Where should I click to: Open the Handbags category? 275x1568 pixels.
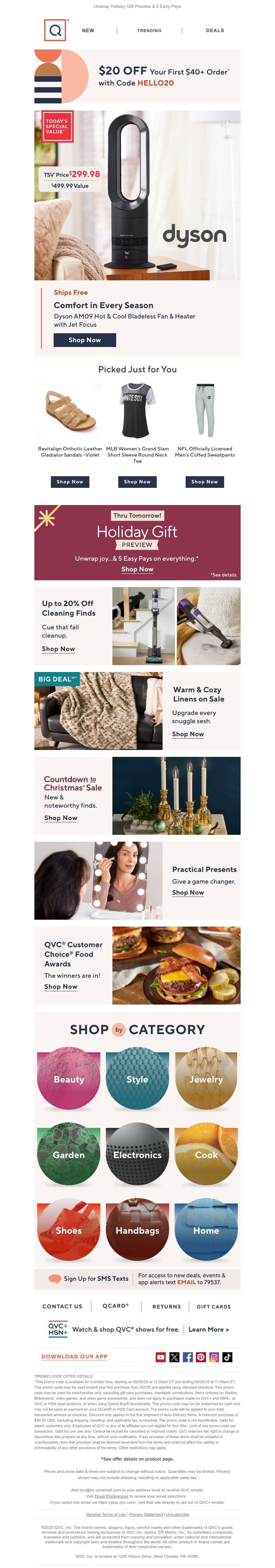[x=137, y=1230]
